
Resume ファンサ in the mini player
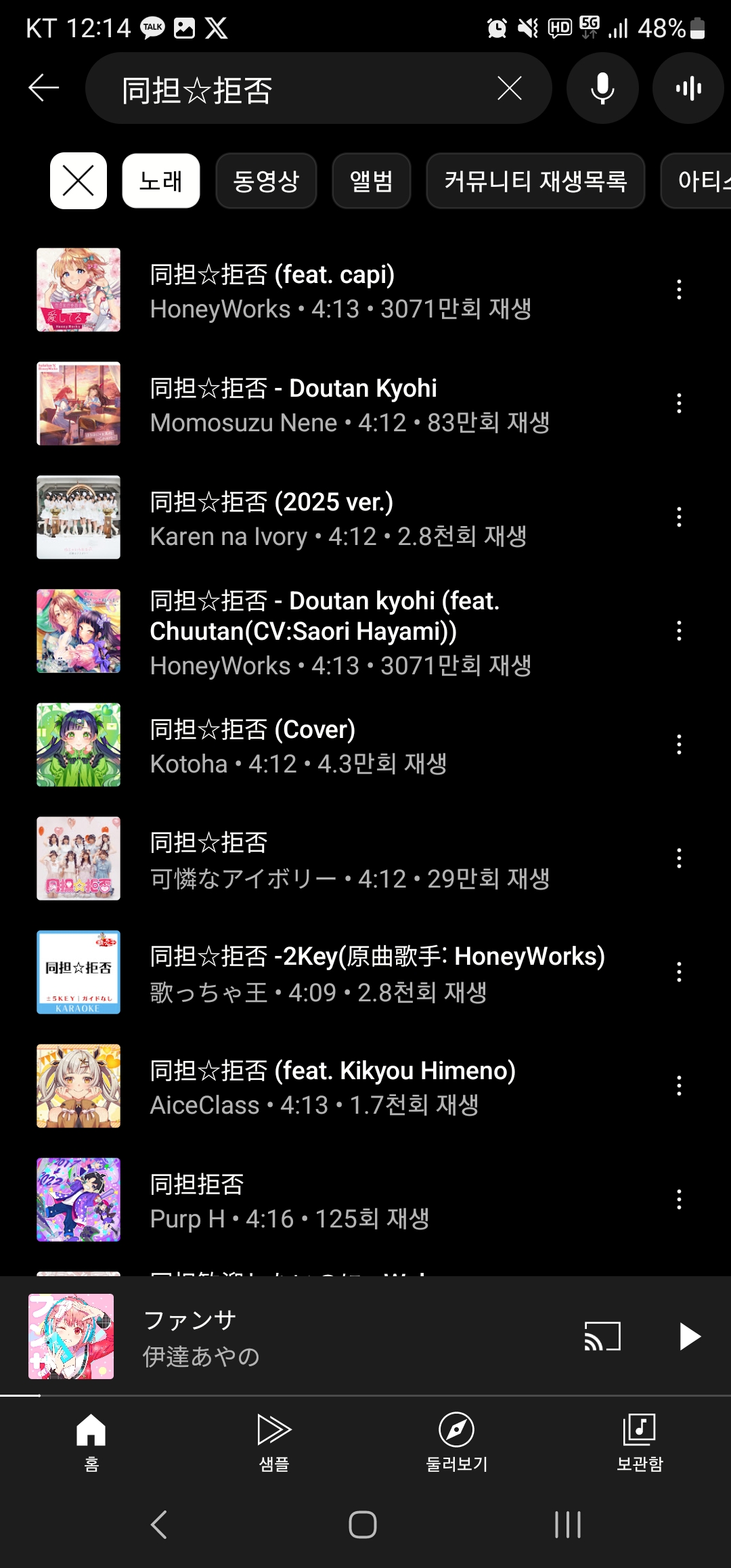(x=690, y=1336)
